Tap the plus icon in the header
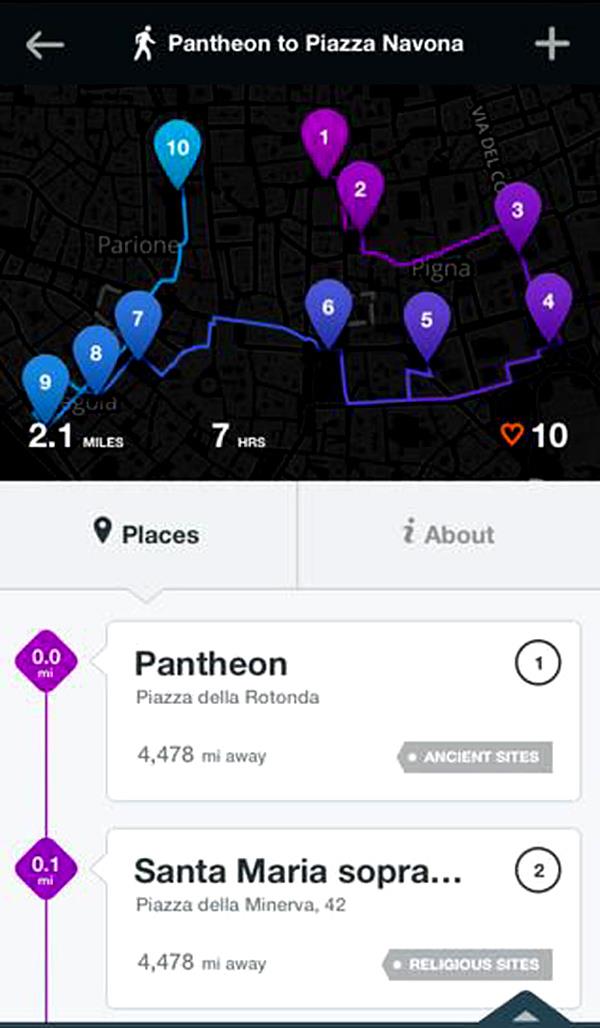Viewport: 600px width, 1028px height. point(551,45)
